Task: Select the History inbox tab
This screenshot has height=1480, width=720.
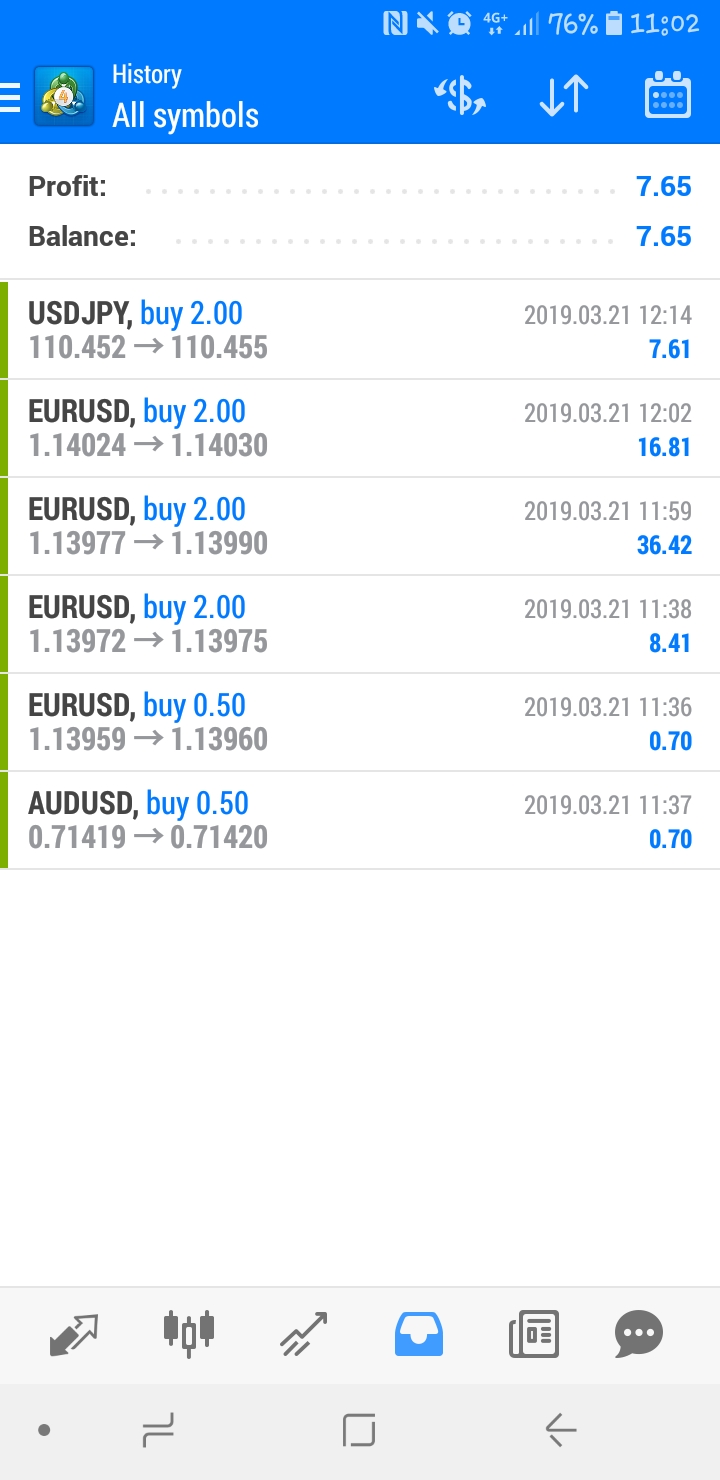Action: point(419,1334)
